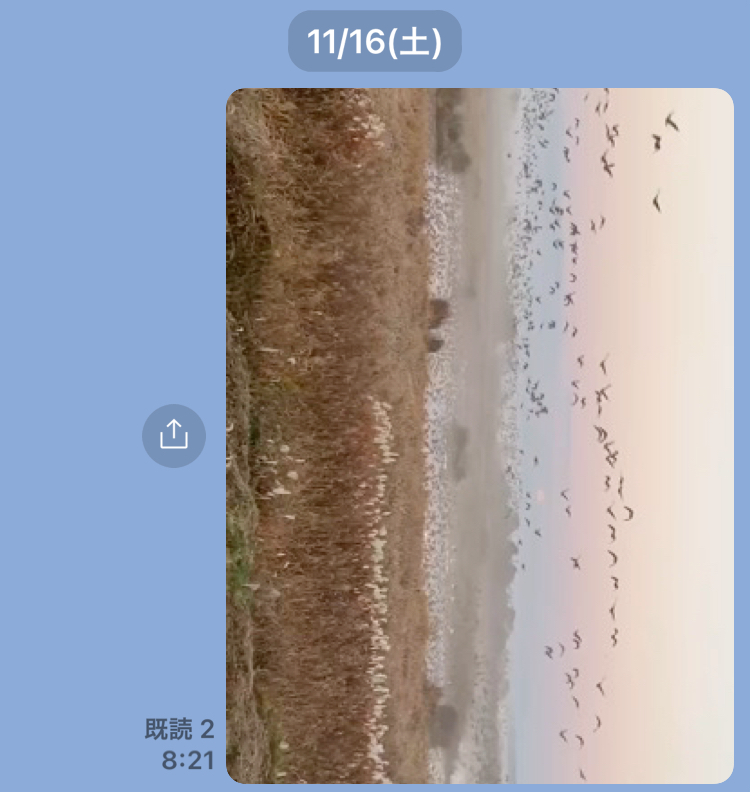
Task: Share the bird photo message
Action: pos(174,435)
